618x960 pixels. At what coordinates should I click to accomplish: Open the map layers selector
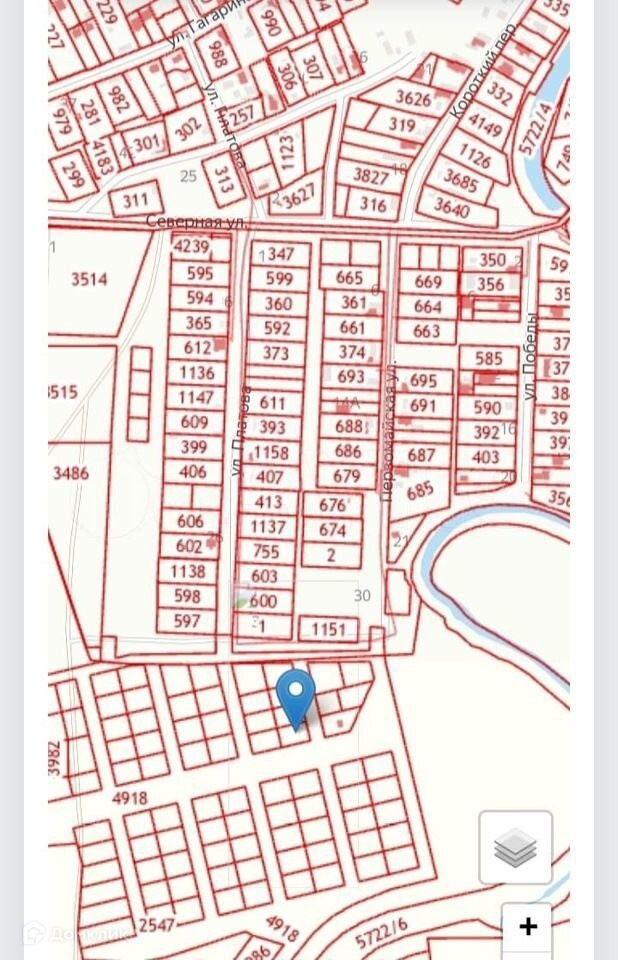[515, 848]
